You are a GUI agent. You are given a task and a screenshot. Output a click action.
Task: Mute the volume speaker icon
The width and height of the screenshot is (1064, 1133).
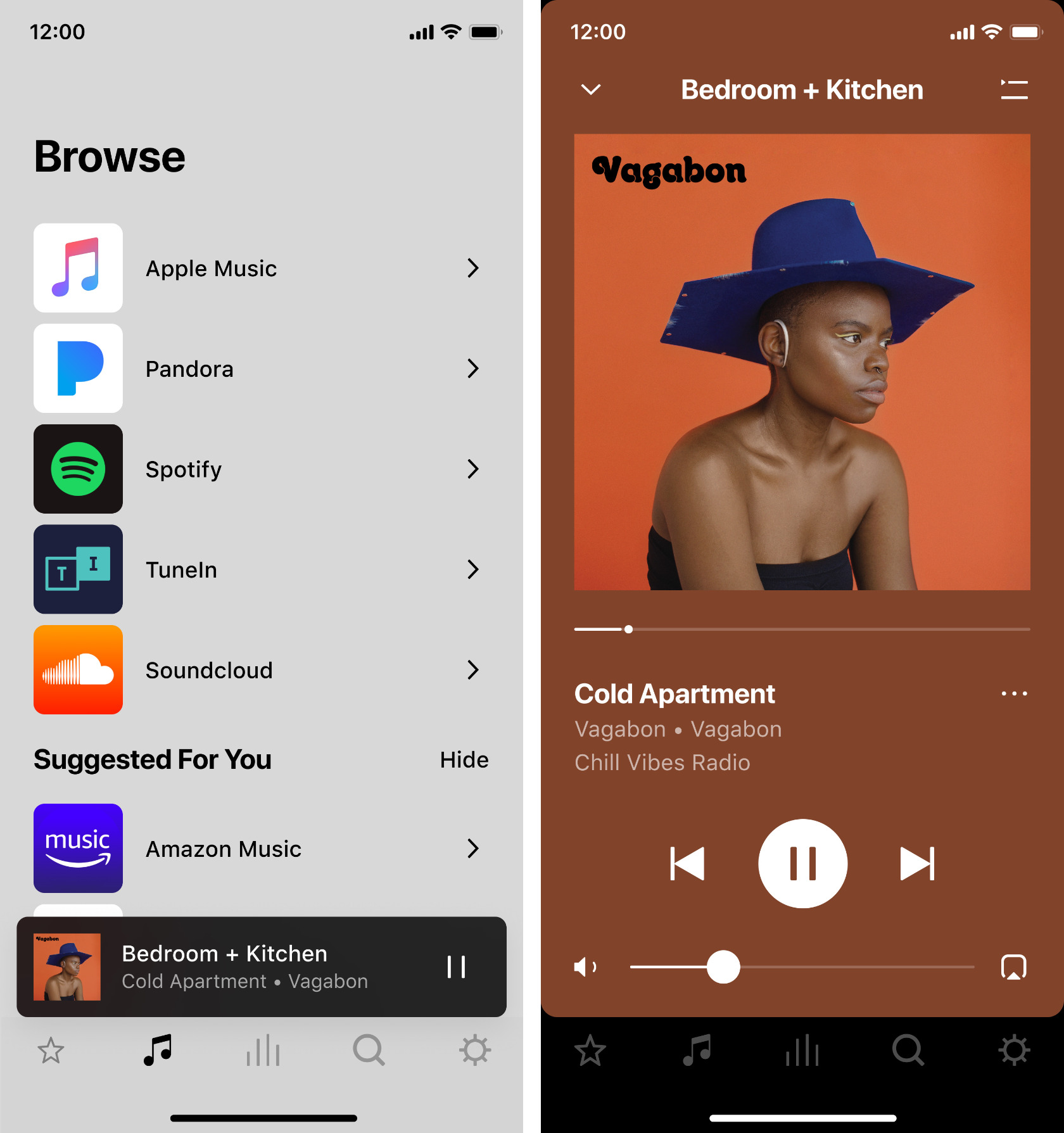[585, 967]
